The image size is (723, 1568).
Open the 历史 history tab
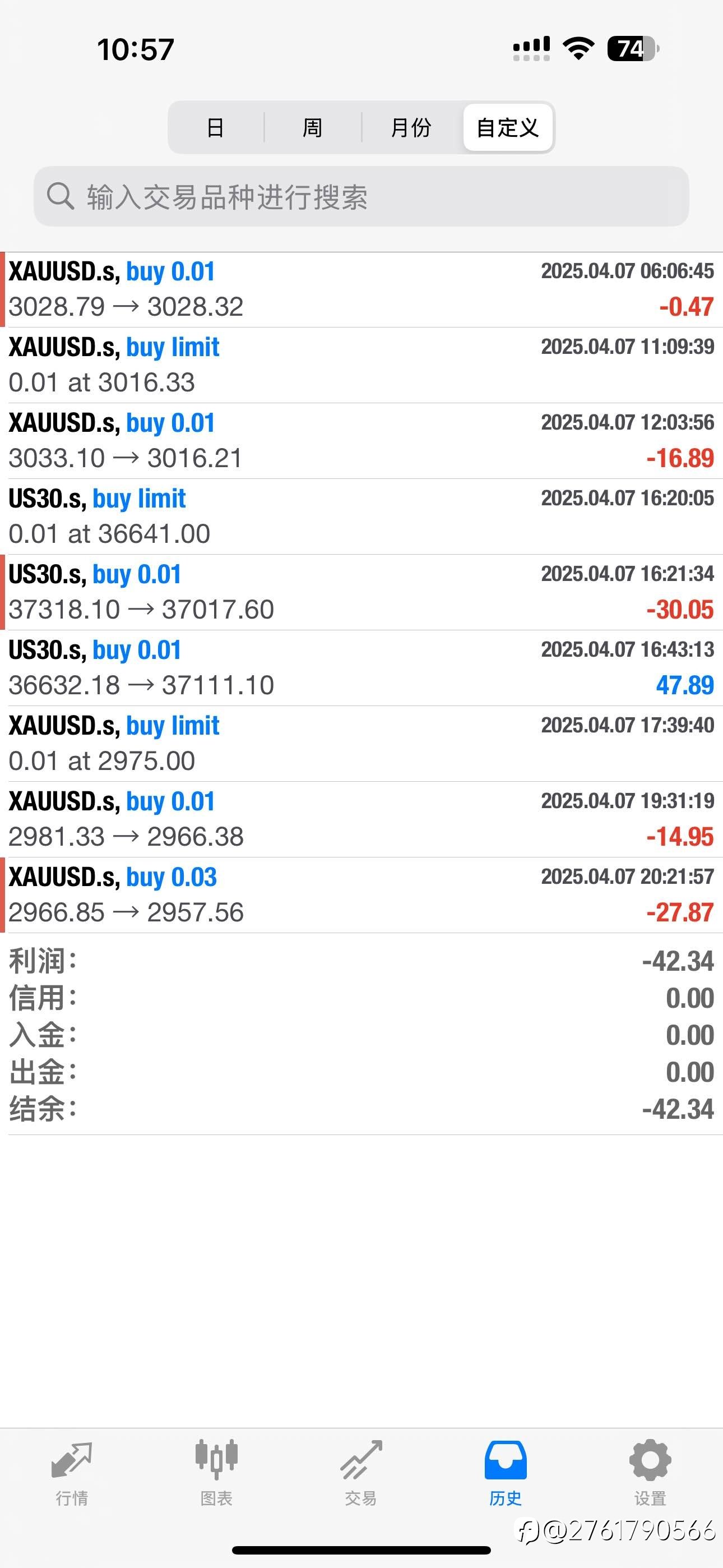point(505,1473)
